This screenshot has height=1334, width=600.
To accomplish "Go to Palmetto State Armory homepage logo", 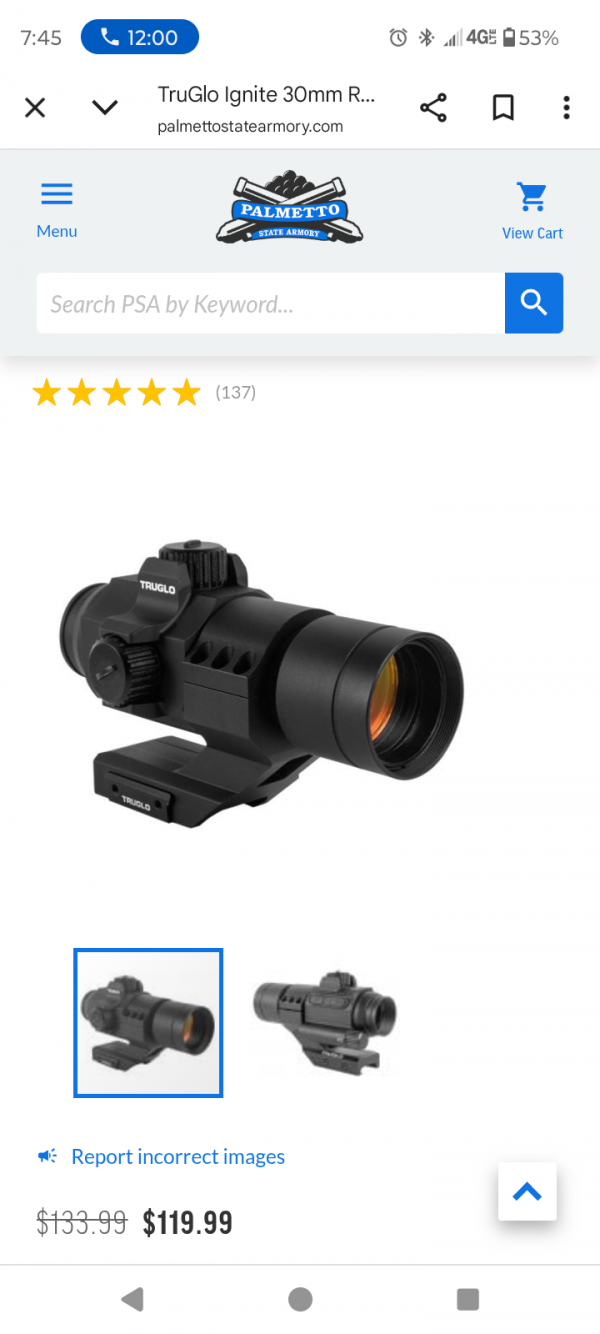I will (290, 209).
